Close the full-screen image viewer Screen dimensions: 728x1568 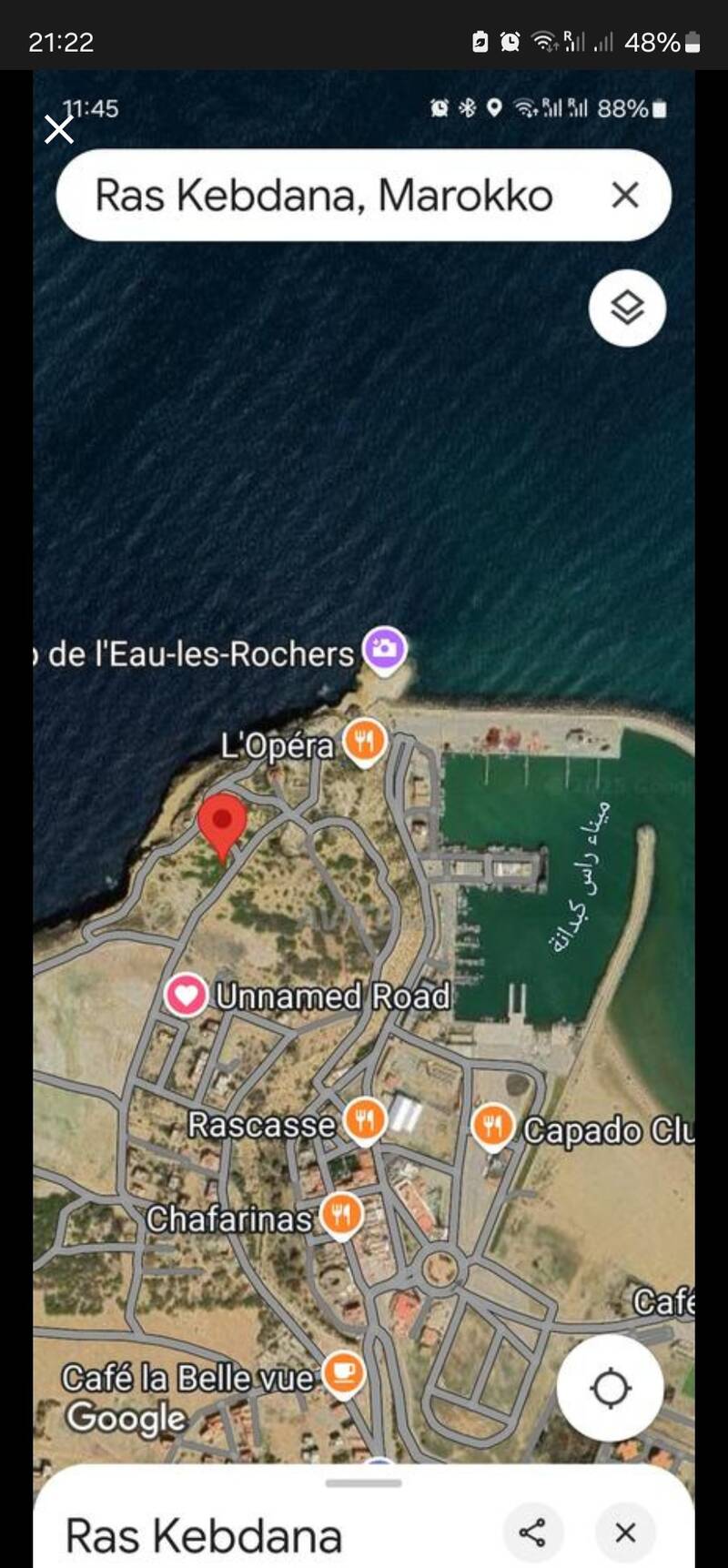coord(59,130)
